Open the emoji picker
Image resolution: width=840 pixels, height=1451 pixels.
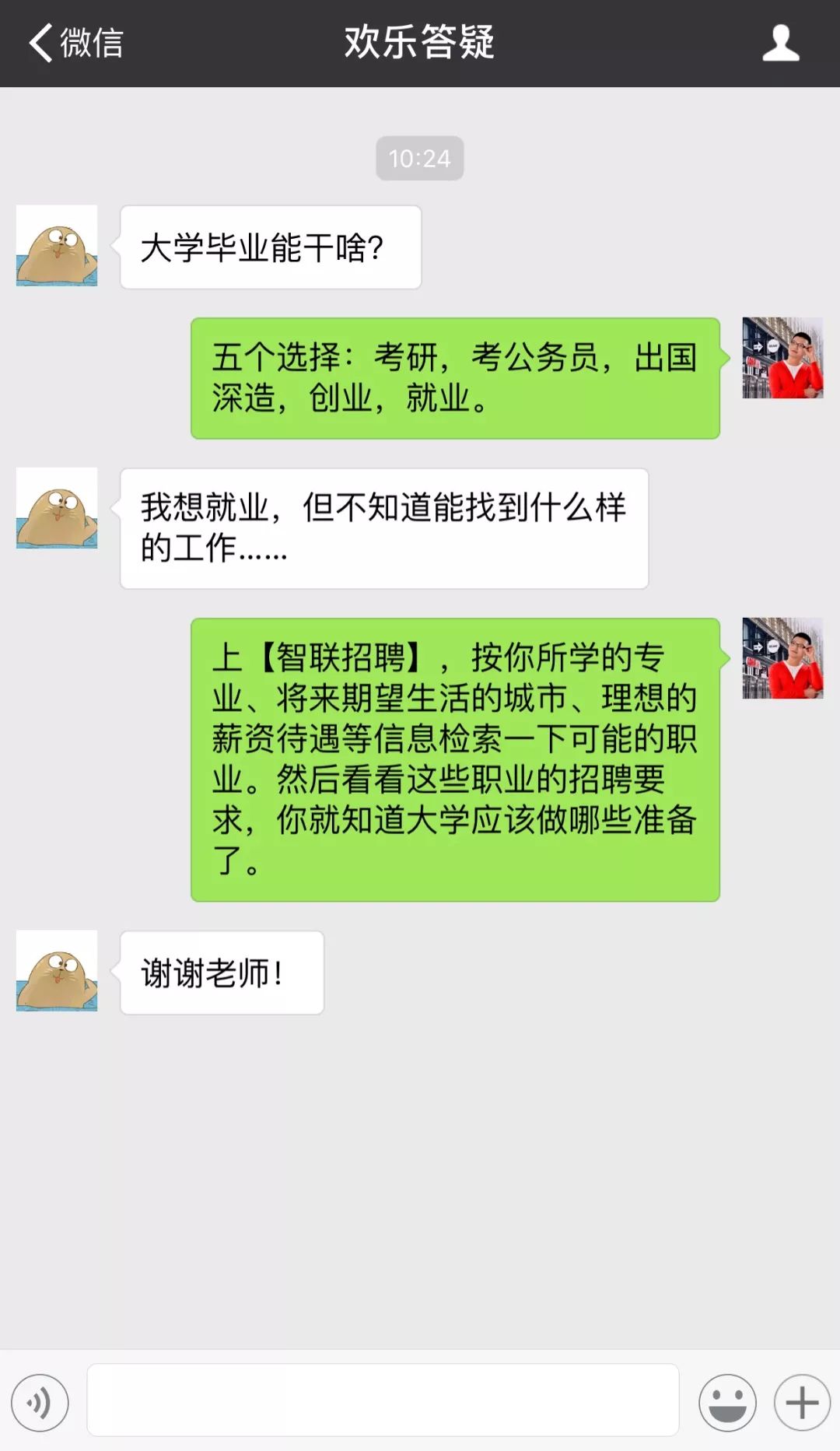tap(727, 1403)
